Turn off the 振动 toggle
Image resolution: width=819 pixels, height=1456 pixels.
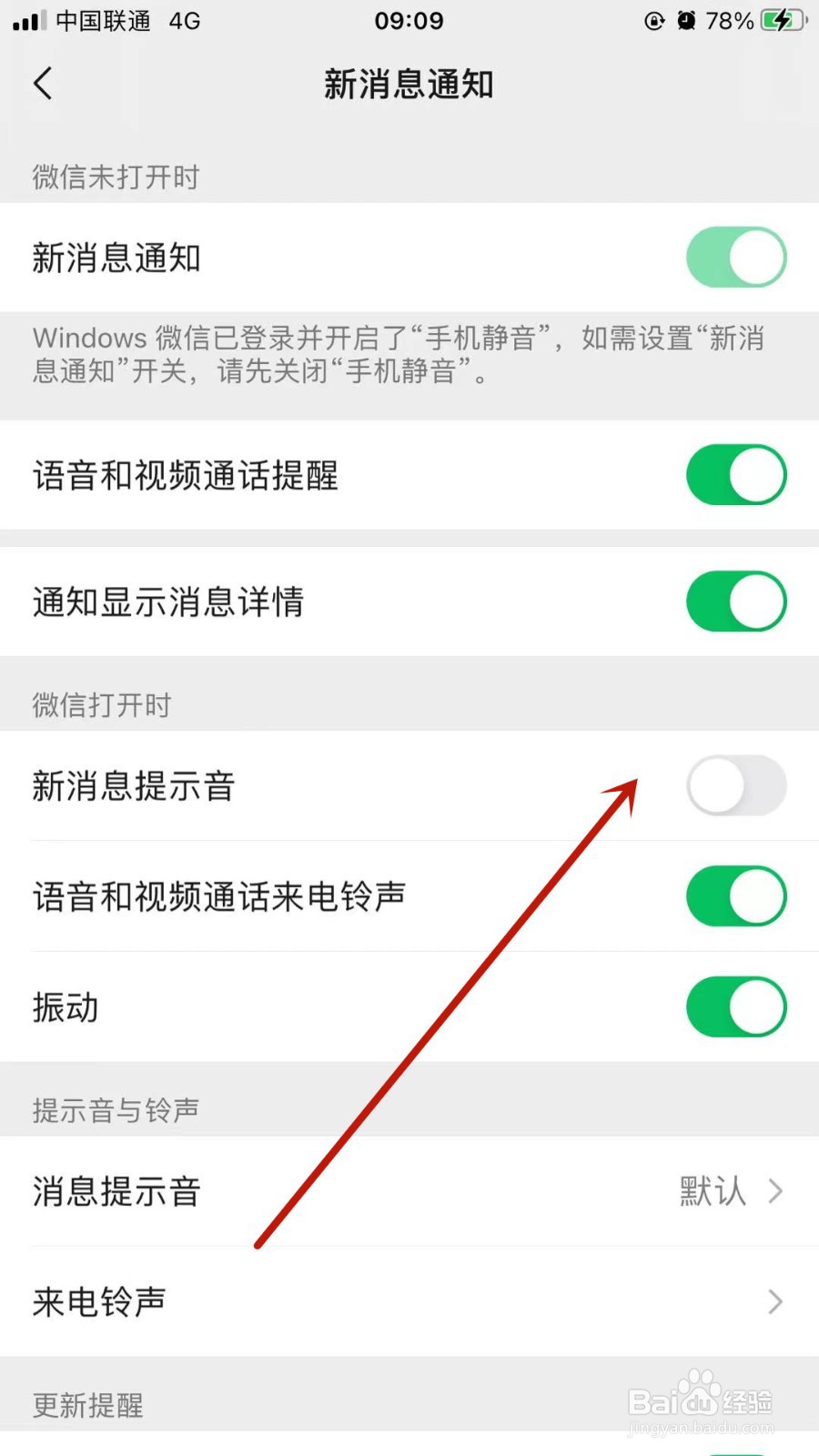coord(735,1006)
